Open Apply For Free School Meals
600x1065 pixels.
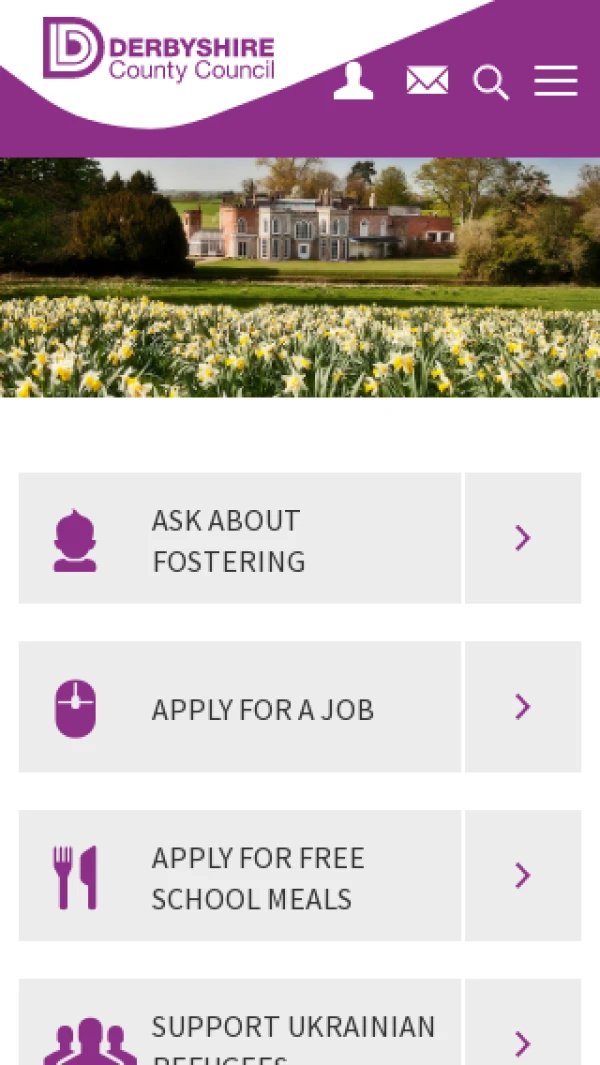point(240,876)
